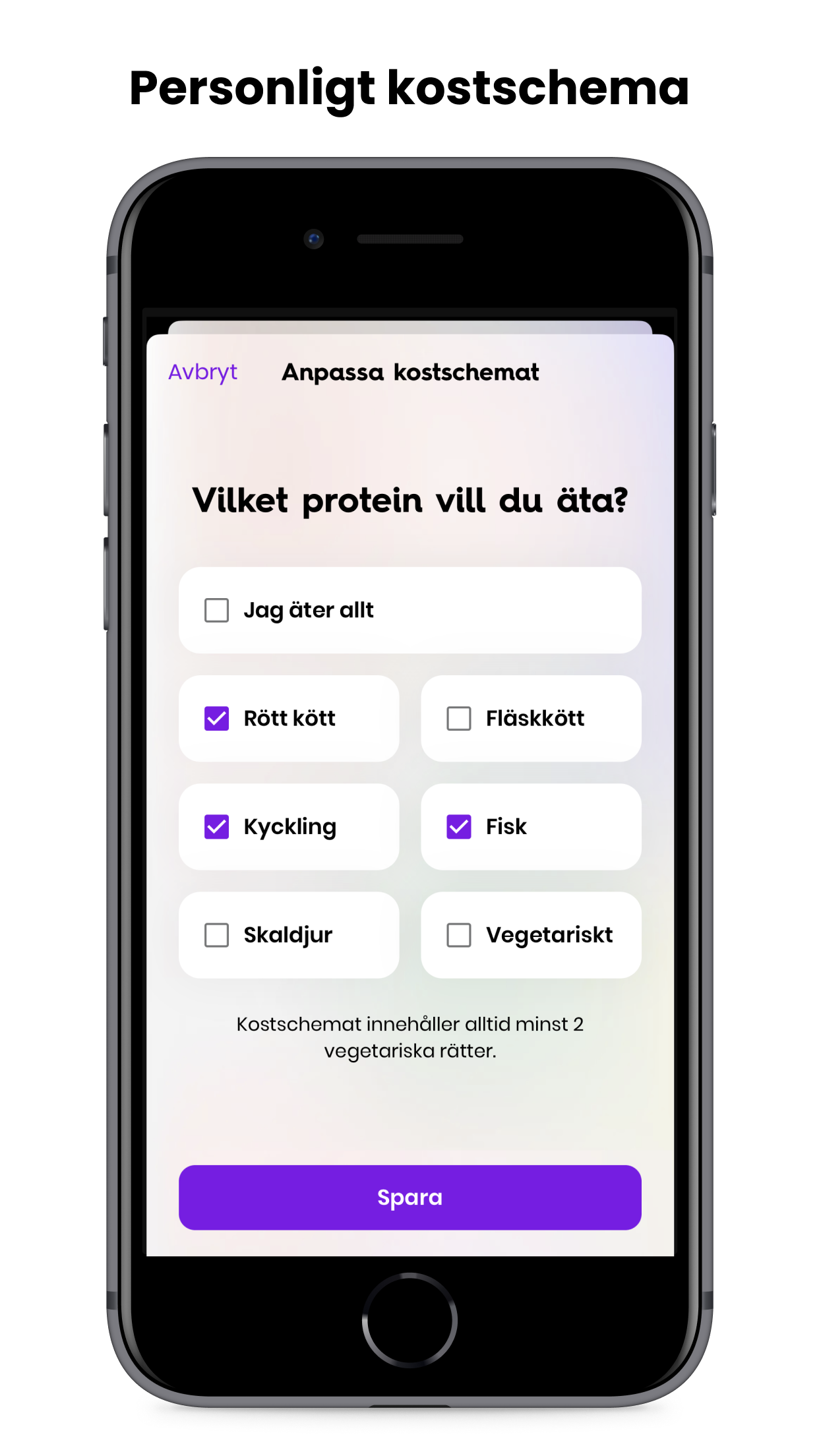Screen dimensions: 819x1456
Task: Tap the "Jag äter allt" card
Action: 409,610
